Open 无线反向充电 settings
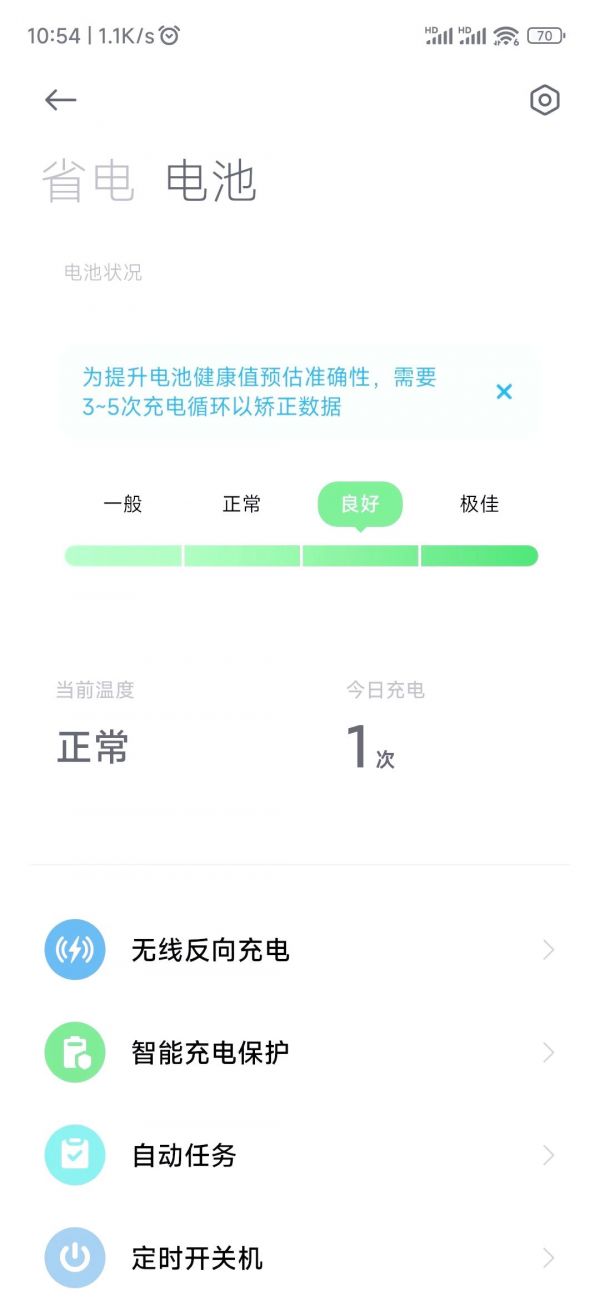This screenshot has height=1316, width=600. pyautogui.click(x=300, y=950)
